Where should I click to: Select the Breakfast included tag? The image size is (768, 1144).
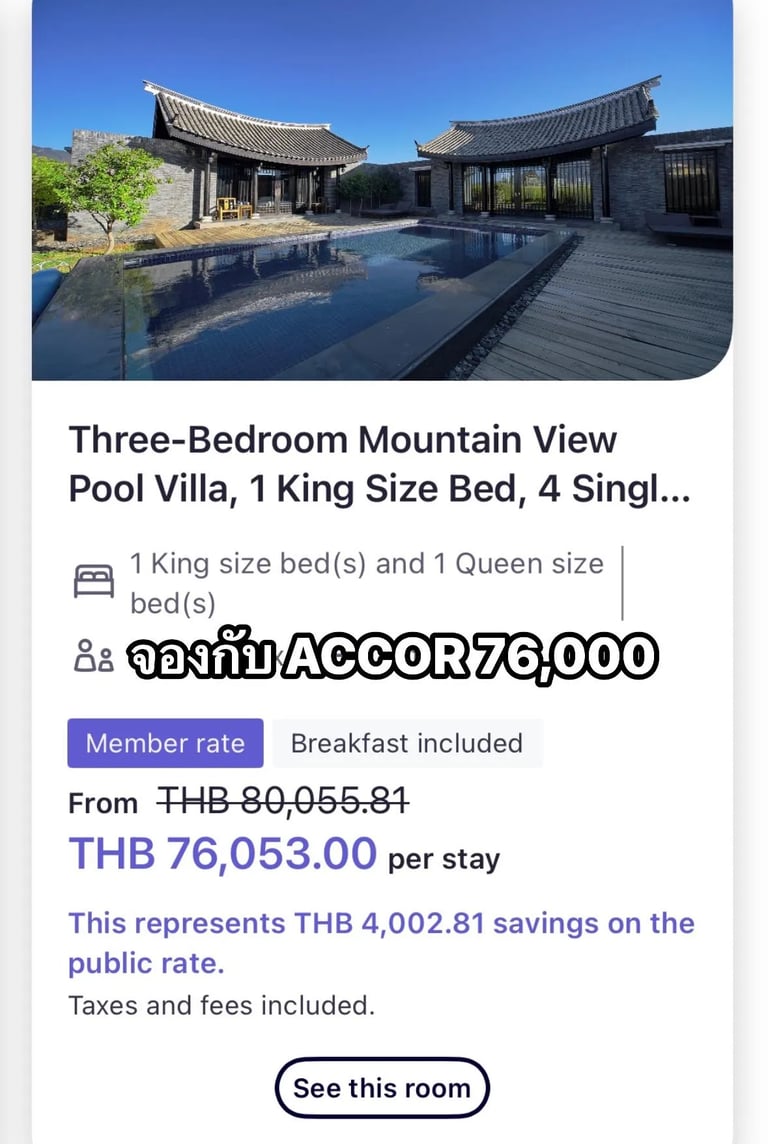406,743
